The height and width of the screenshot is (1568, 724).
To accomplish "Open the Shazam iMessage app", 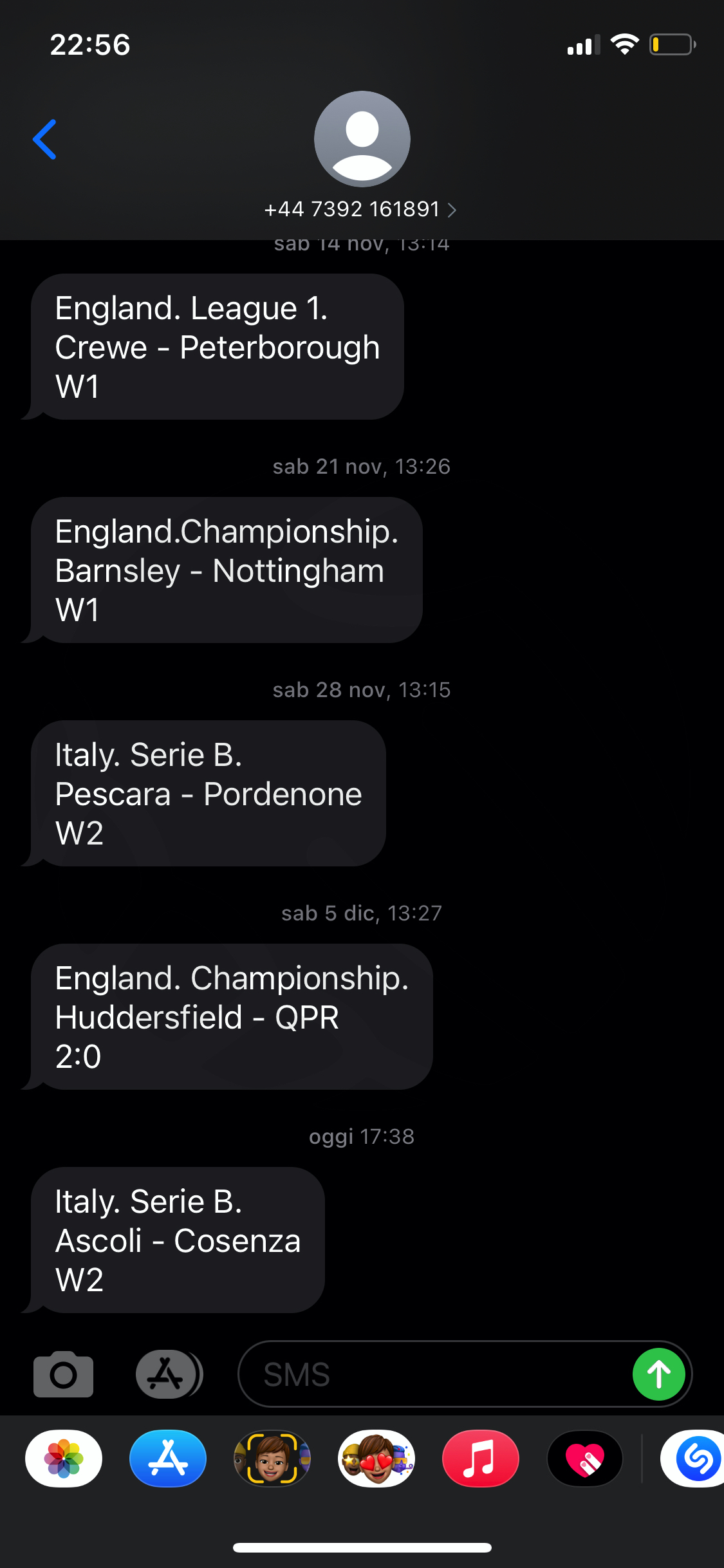I will pyautogui.click(x=694, y=1459).
